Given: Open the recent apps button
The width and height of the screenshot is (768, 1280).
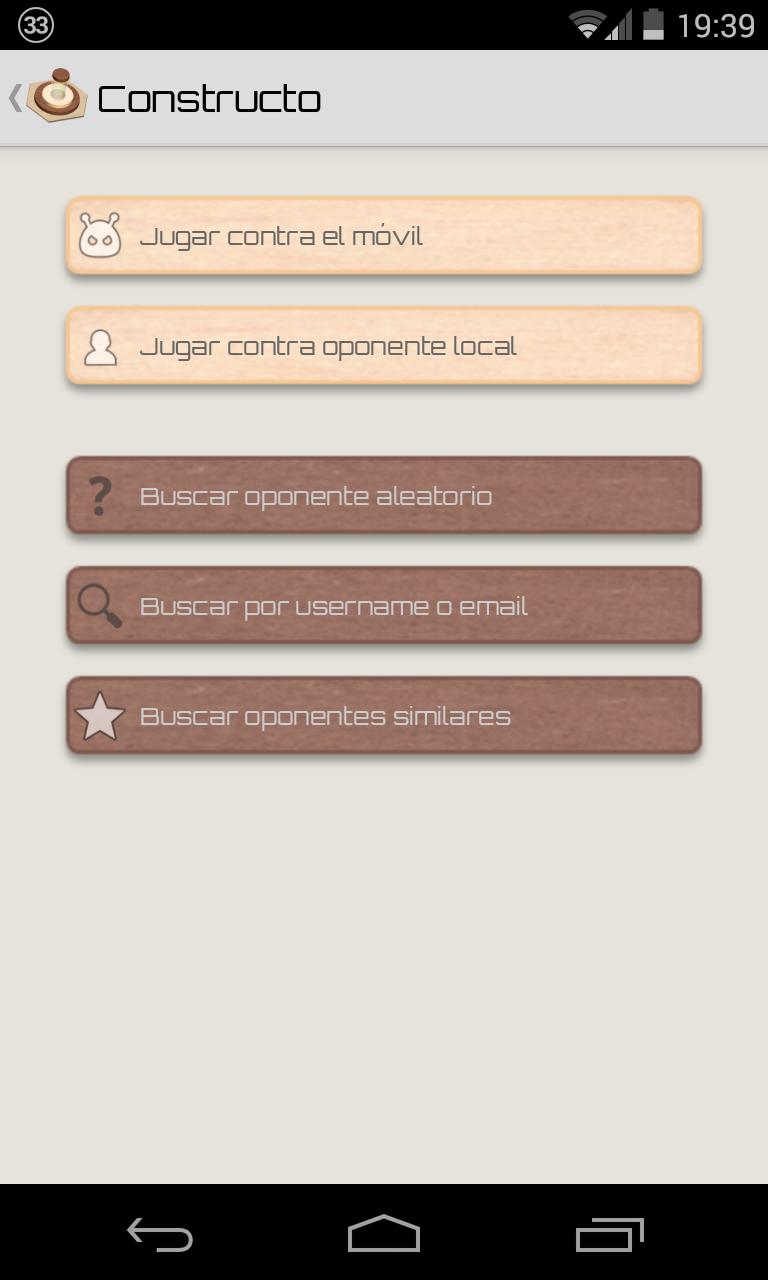Looking at the screenshot, I should [612, 1235].
